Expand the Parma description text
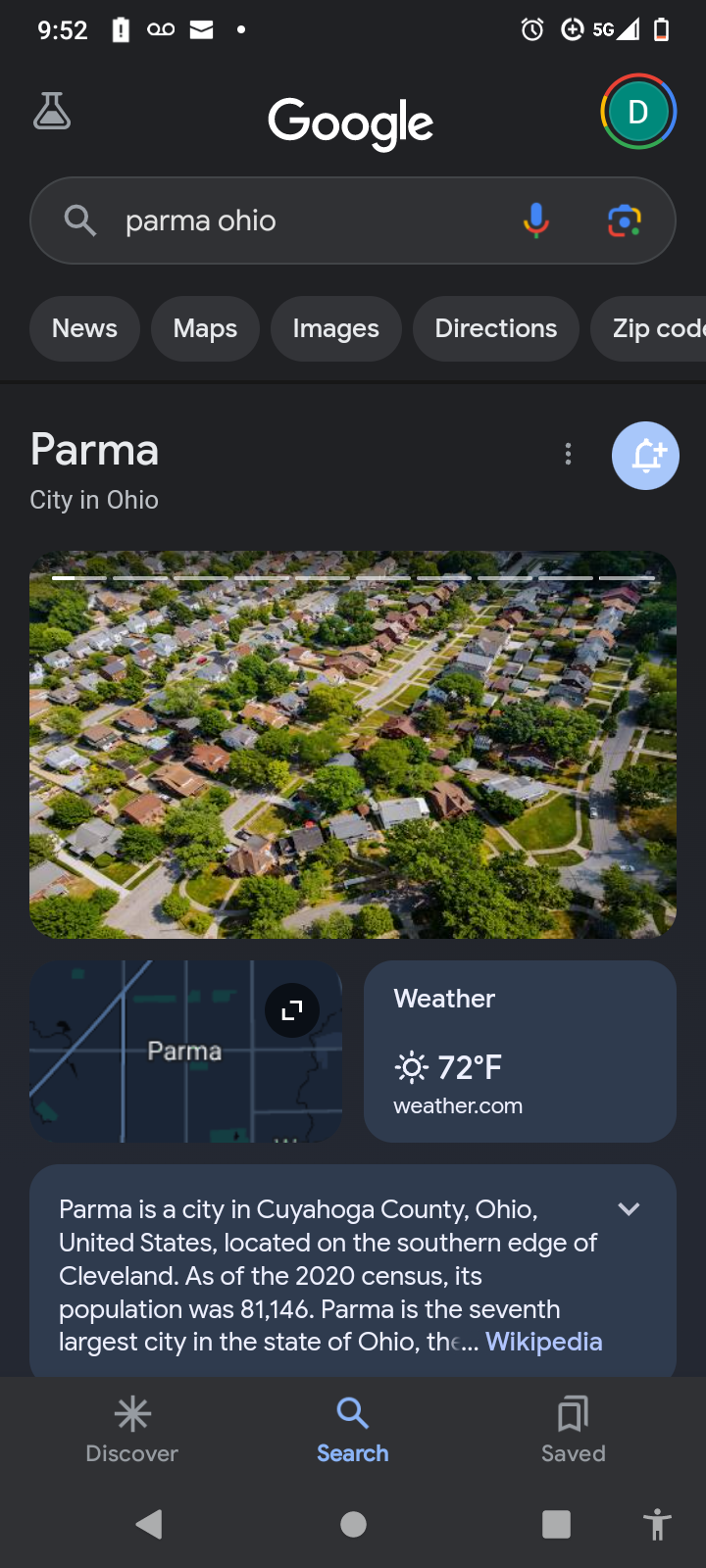The width and height of the screenshot is (706, 1568). (x=630, y=1209)
